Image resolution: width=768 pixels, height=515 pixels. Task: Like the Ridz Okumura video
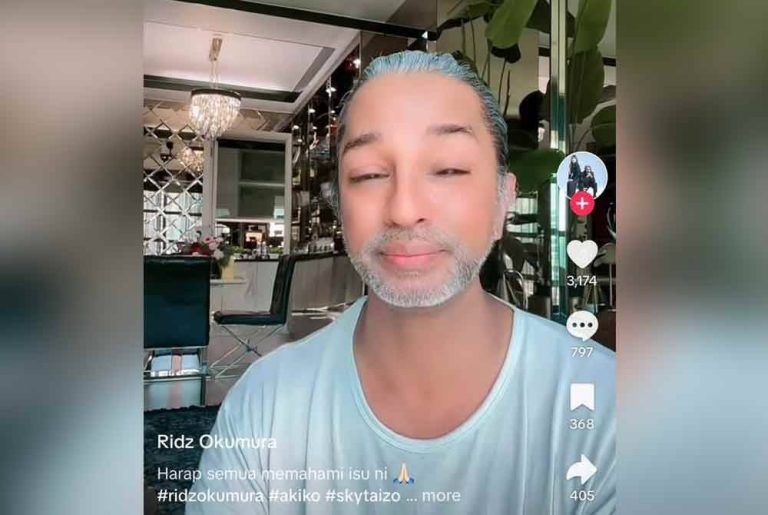581,254
